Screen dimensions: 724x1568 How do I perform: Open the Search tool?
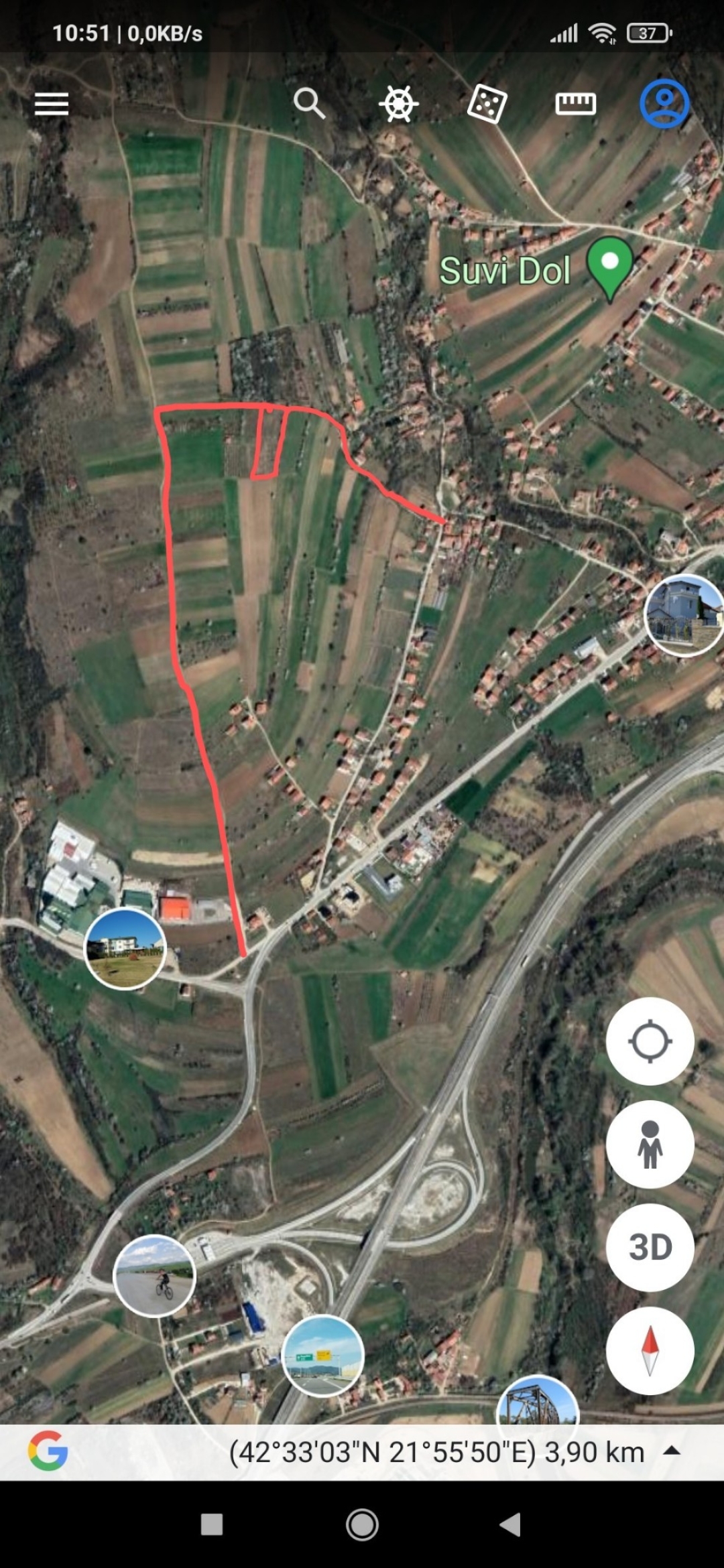(310, 104)
